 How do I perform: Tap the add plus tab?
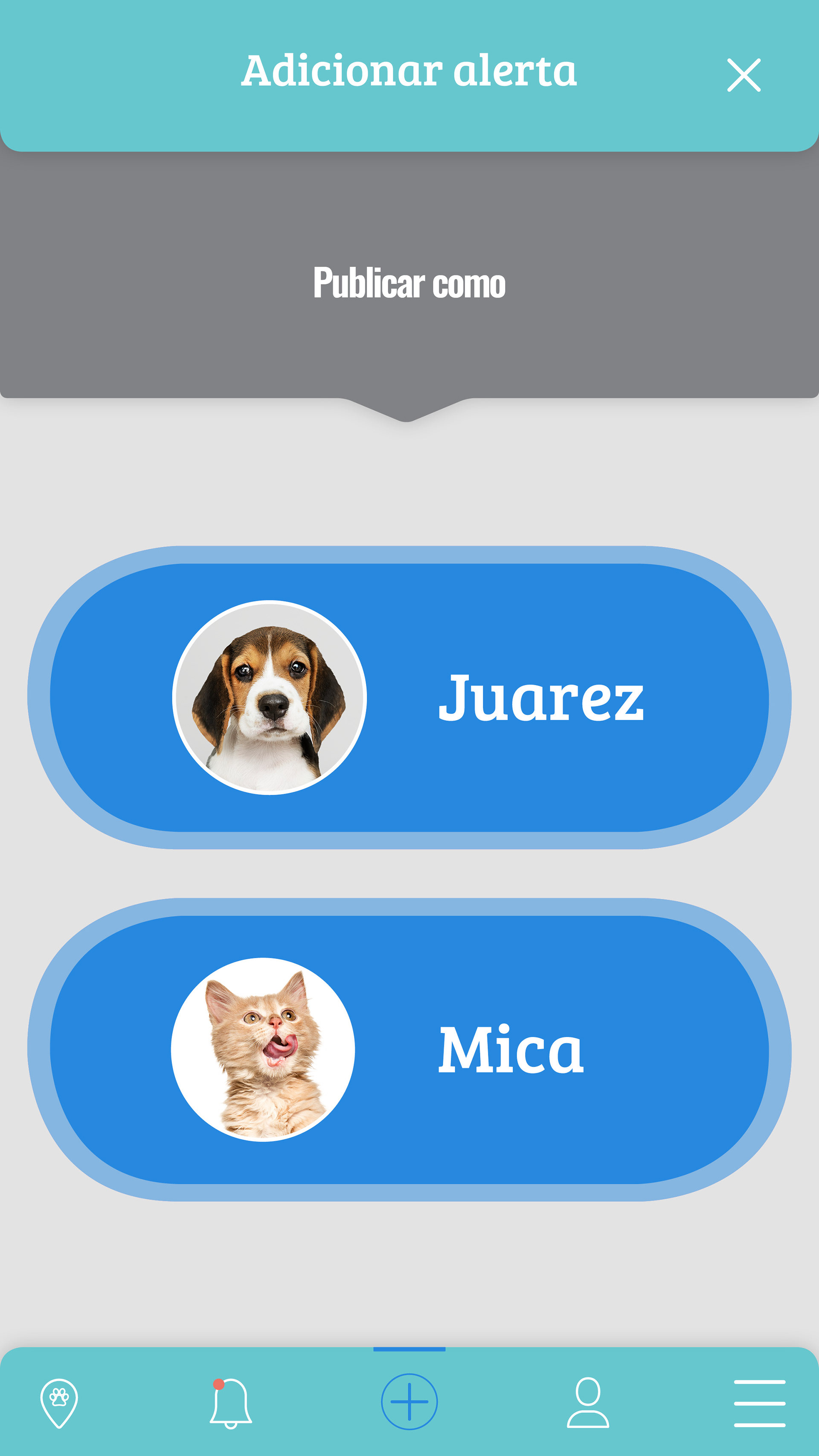coord(409,1402)
